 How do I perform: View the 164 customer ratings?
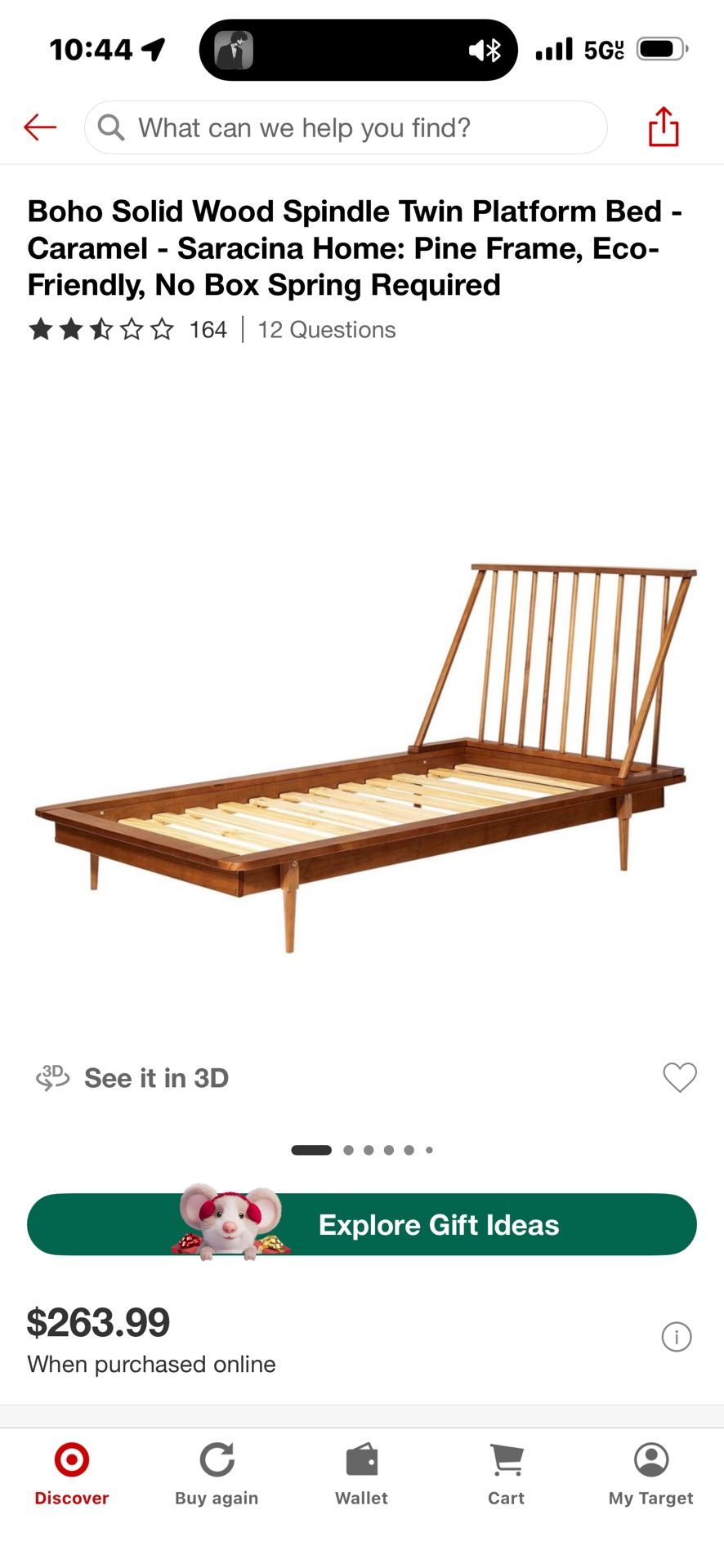pyautogui.click(x=207, y=329)
